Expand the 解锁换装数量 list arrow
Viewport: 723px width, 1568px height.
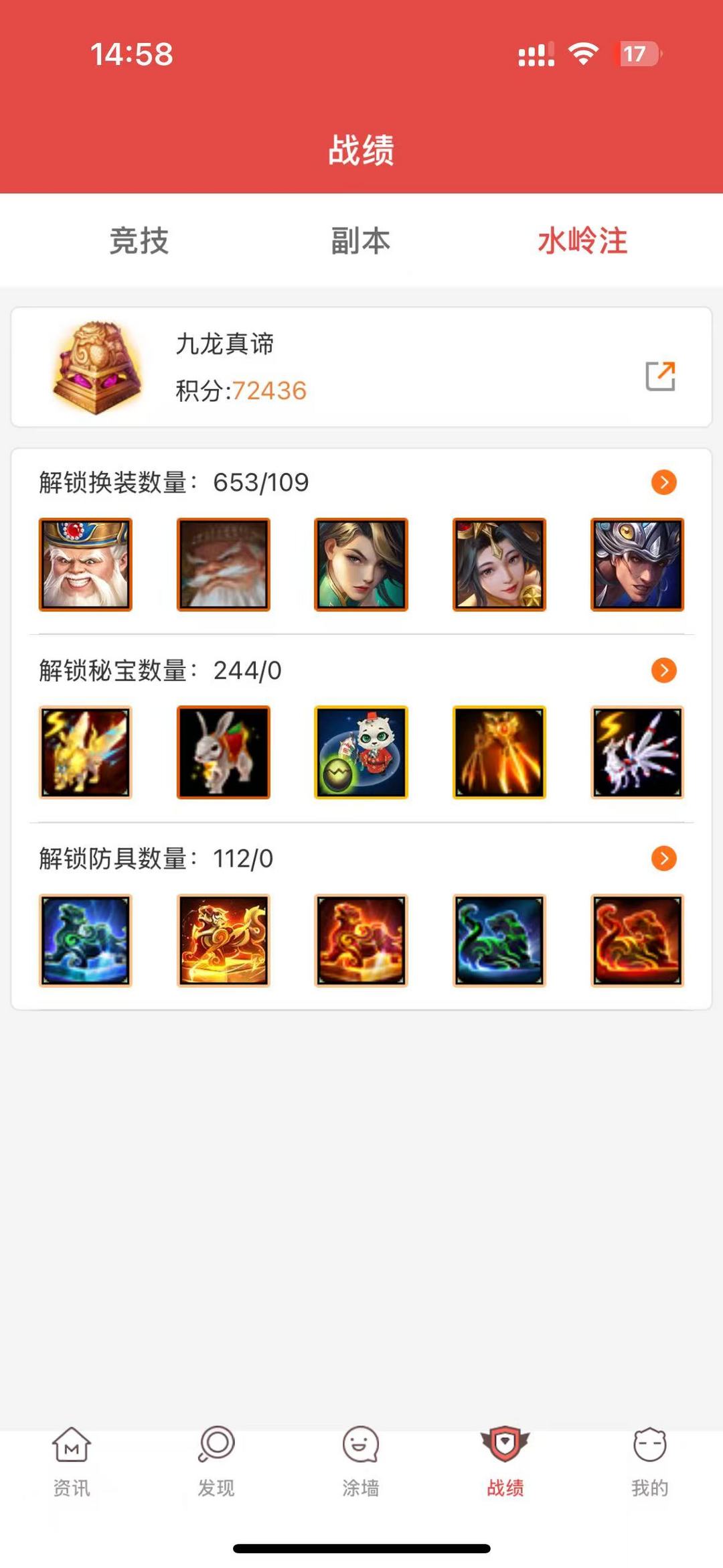664,482
